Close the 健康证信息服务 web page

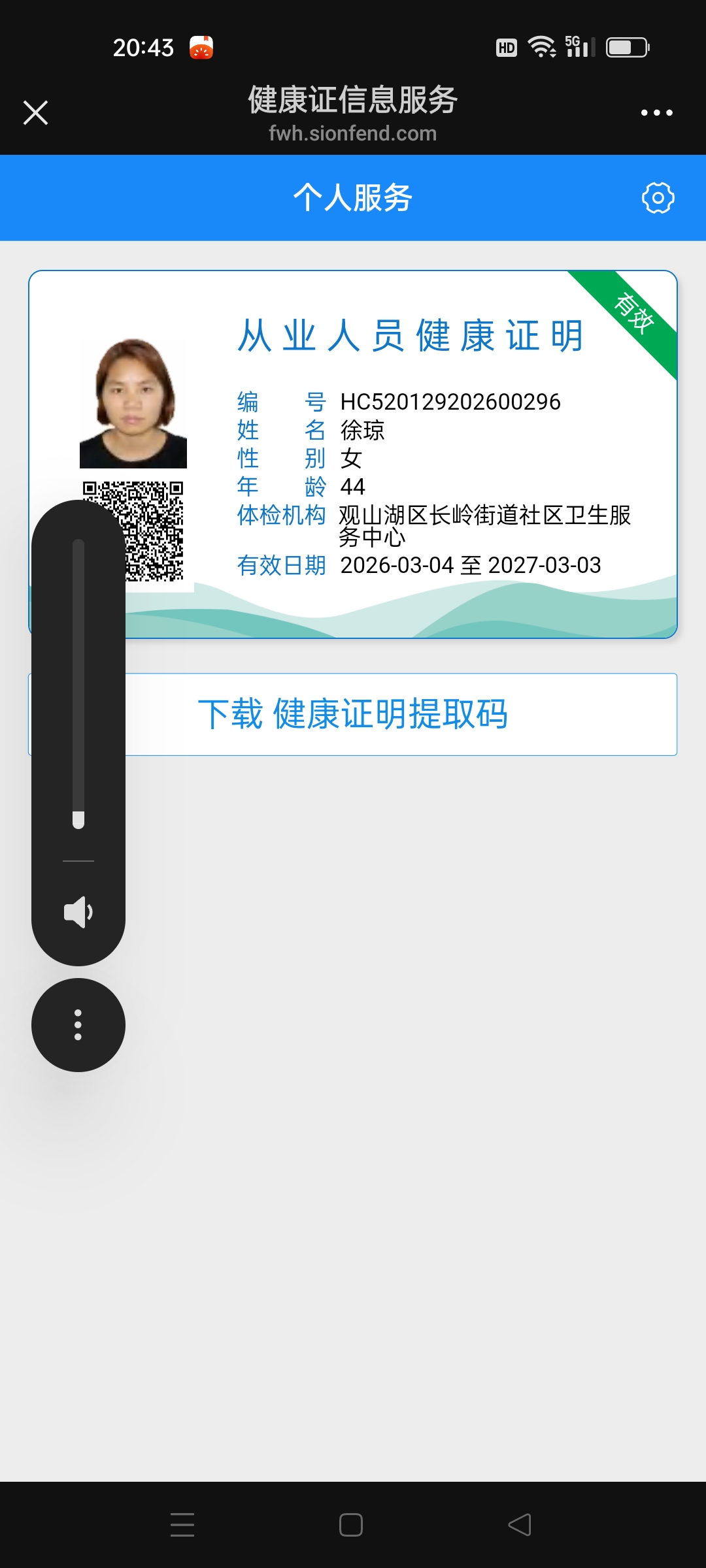[36, 112]
